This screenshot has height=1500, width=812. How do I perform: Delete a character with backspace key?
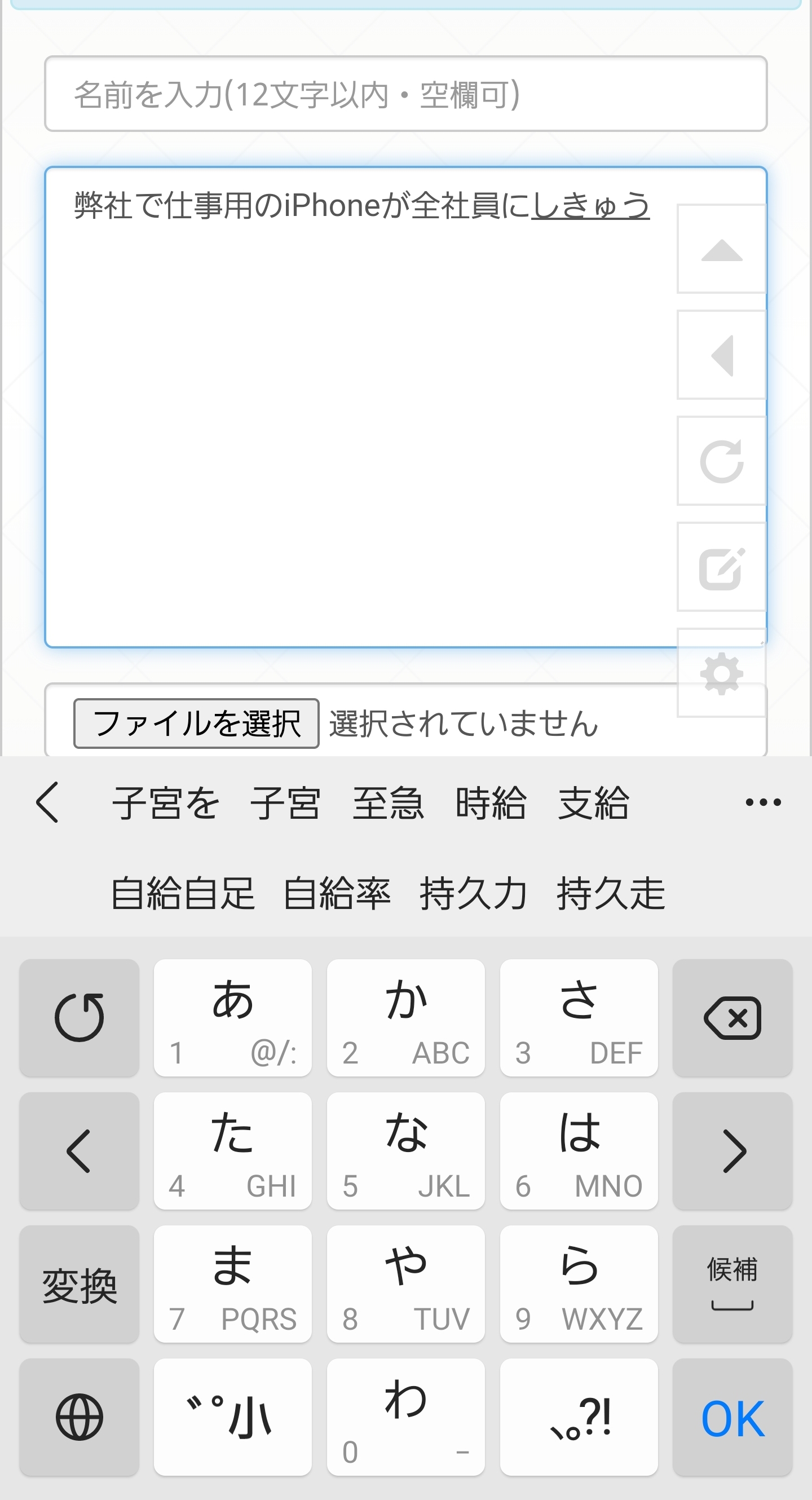[x=732, y=1018]
